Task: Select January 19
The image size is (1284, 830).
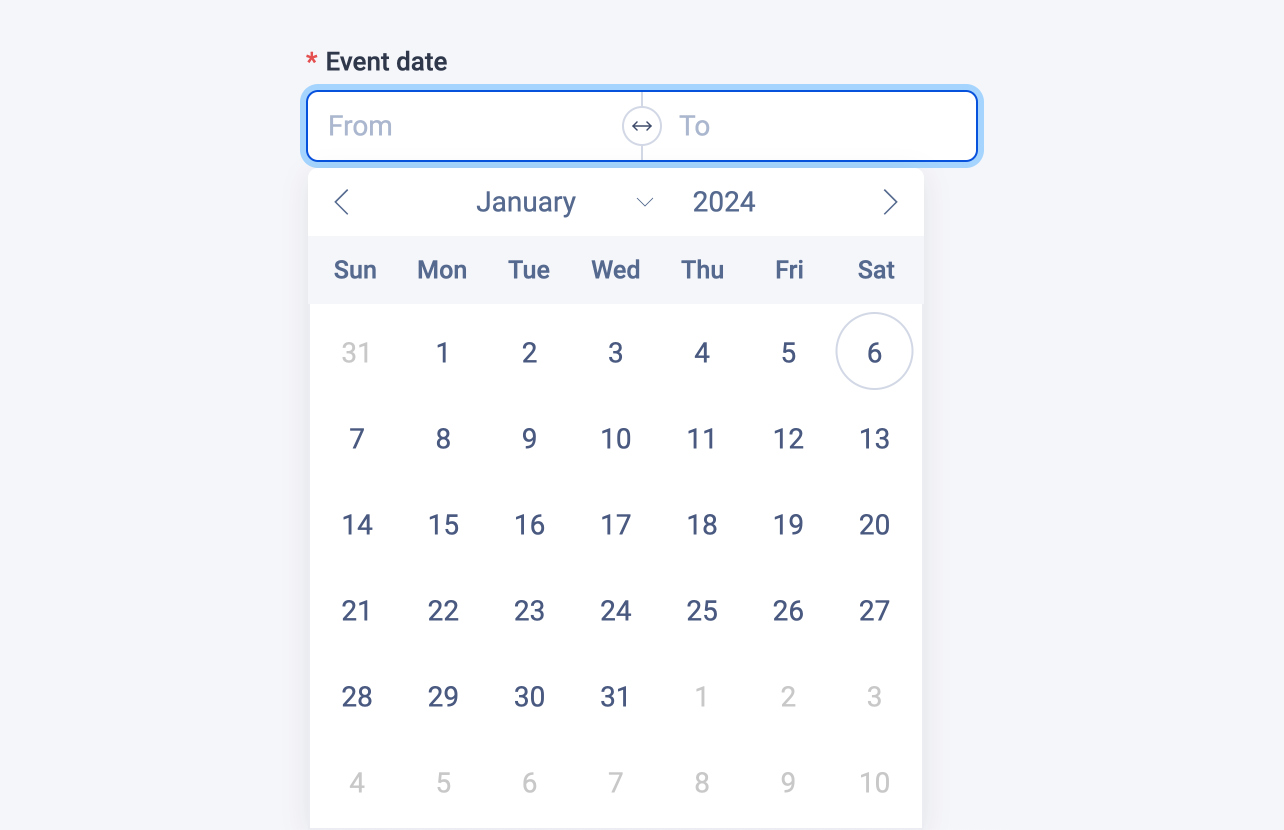Action: pyautogui.click(x=788, y=525)
